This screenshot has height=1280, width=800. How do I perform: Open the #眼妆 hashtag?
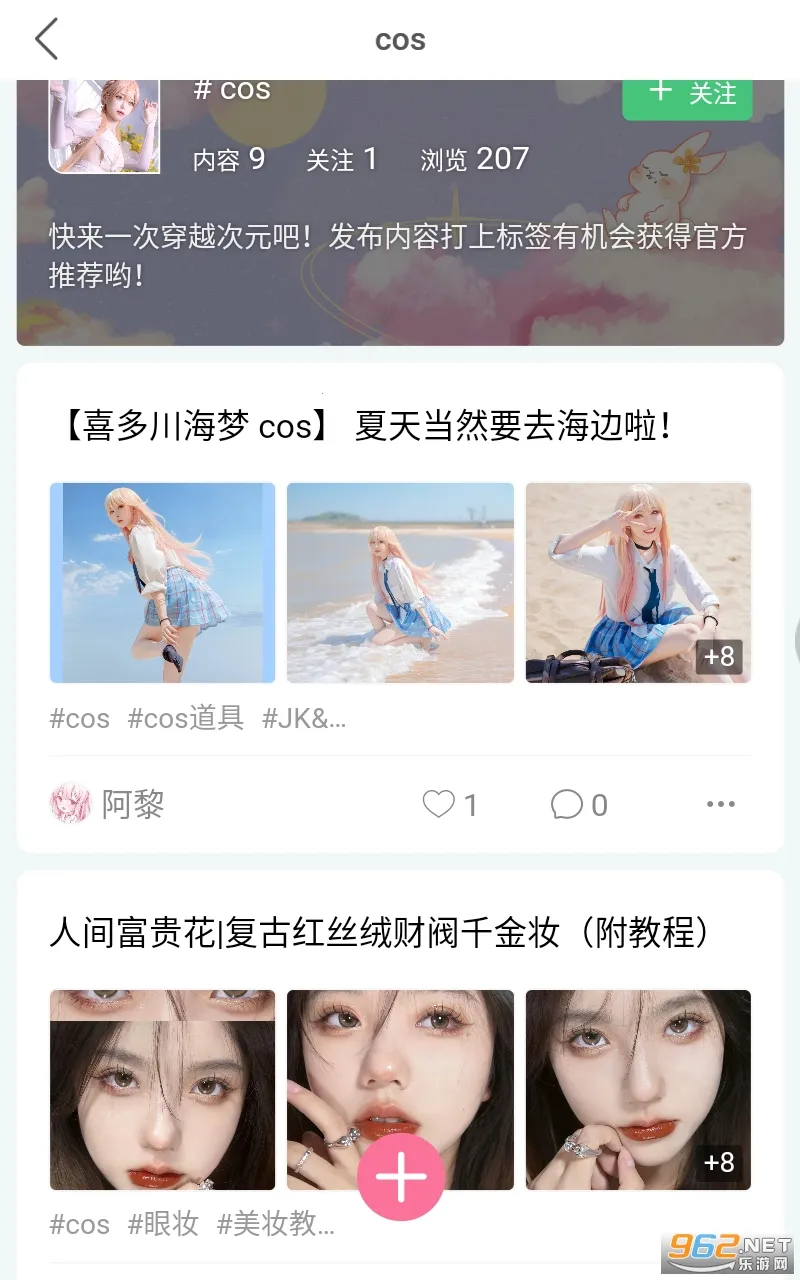pyautogui.click(x=163, y=1224)
